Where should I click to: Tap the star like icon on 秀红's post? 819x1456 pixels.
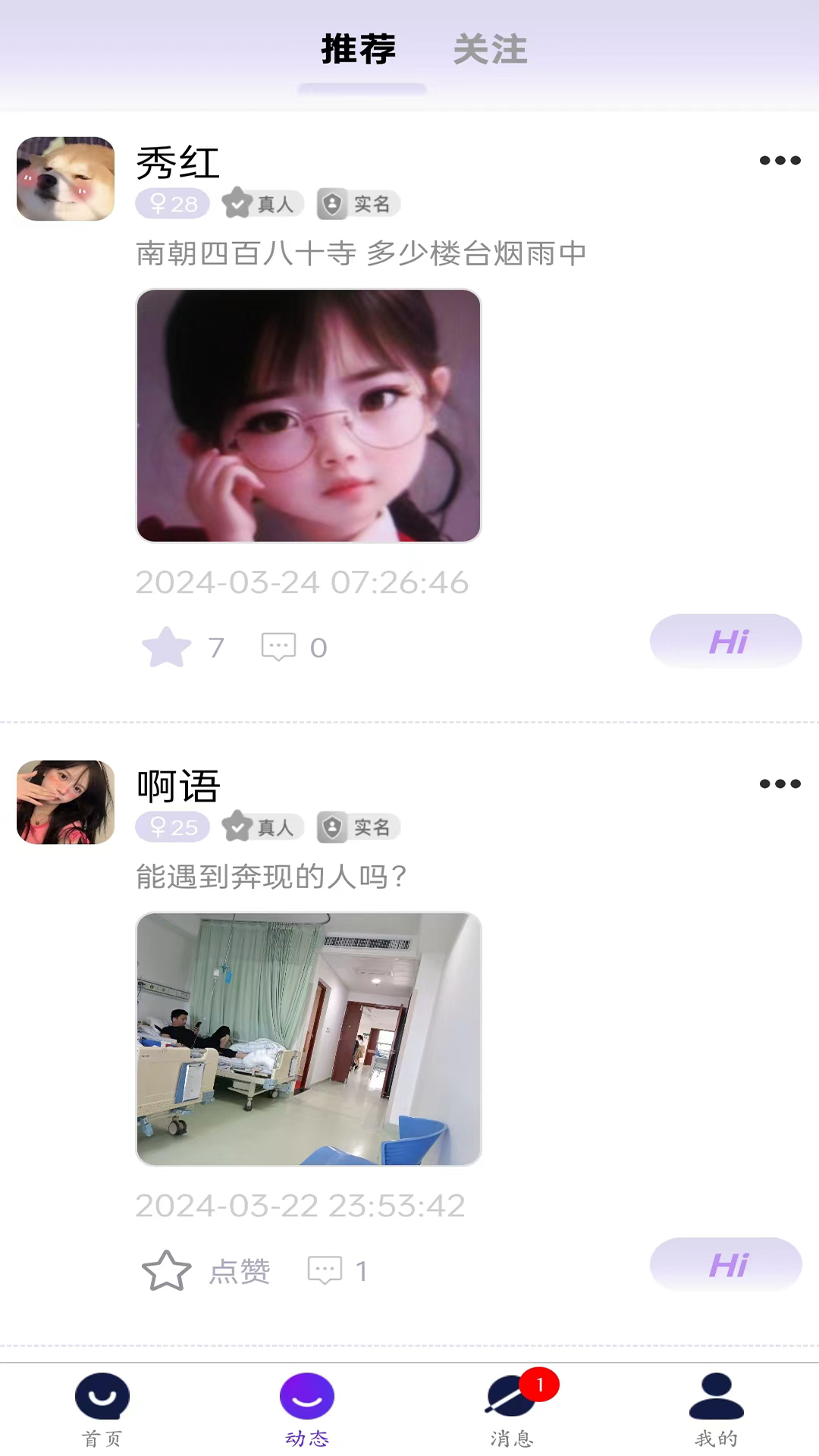(167, 648)
